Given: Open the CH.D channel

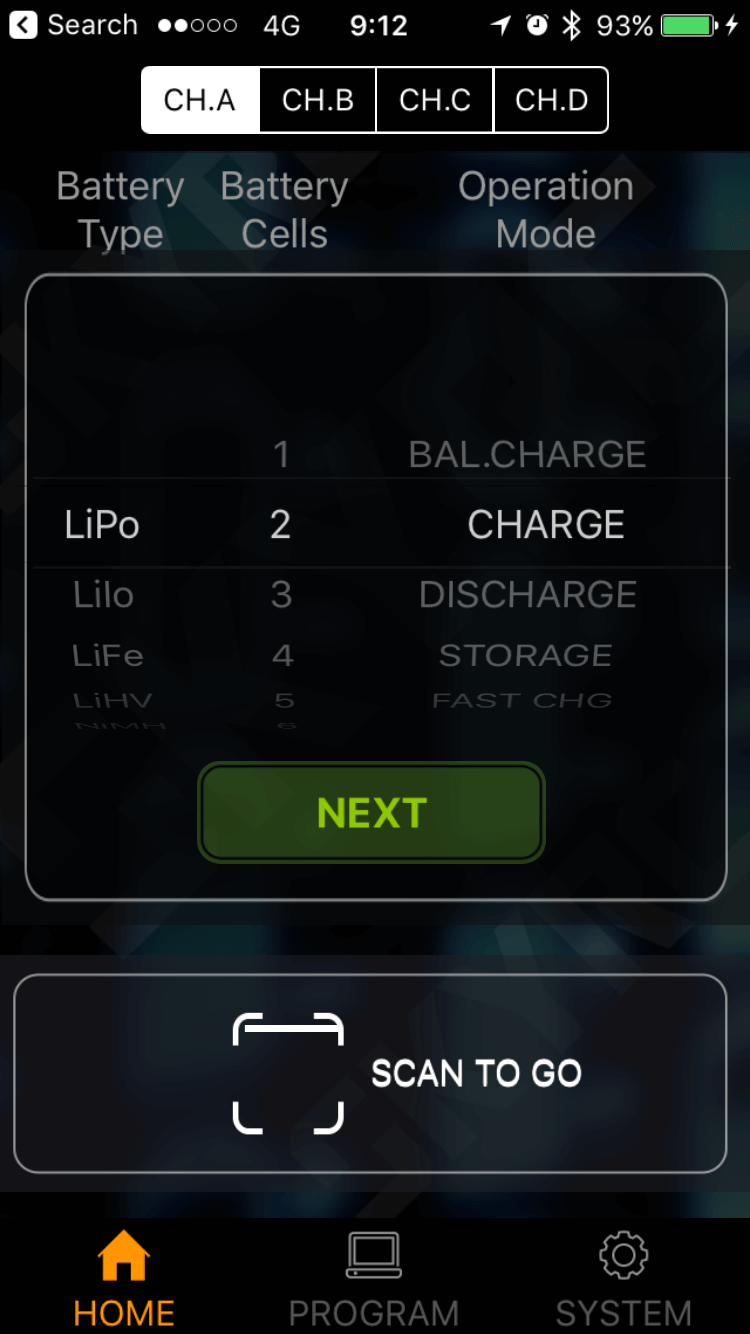Looking at the screenshot, I should click(551, 100).
